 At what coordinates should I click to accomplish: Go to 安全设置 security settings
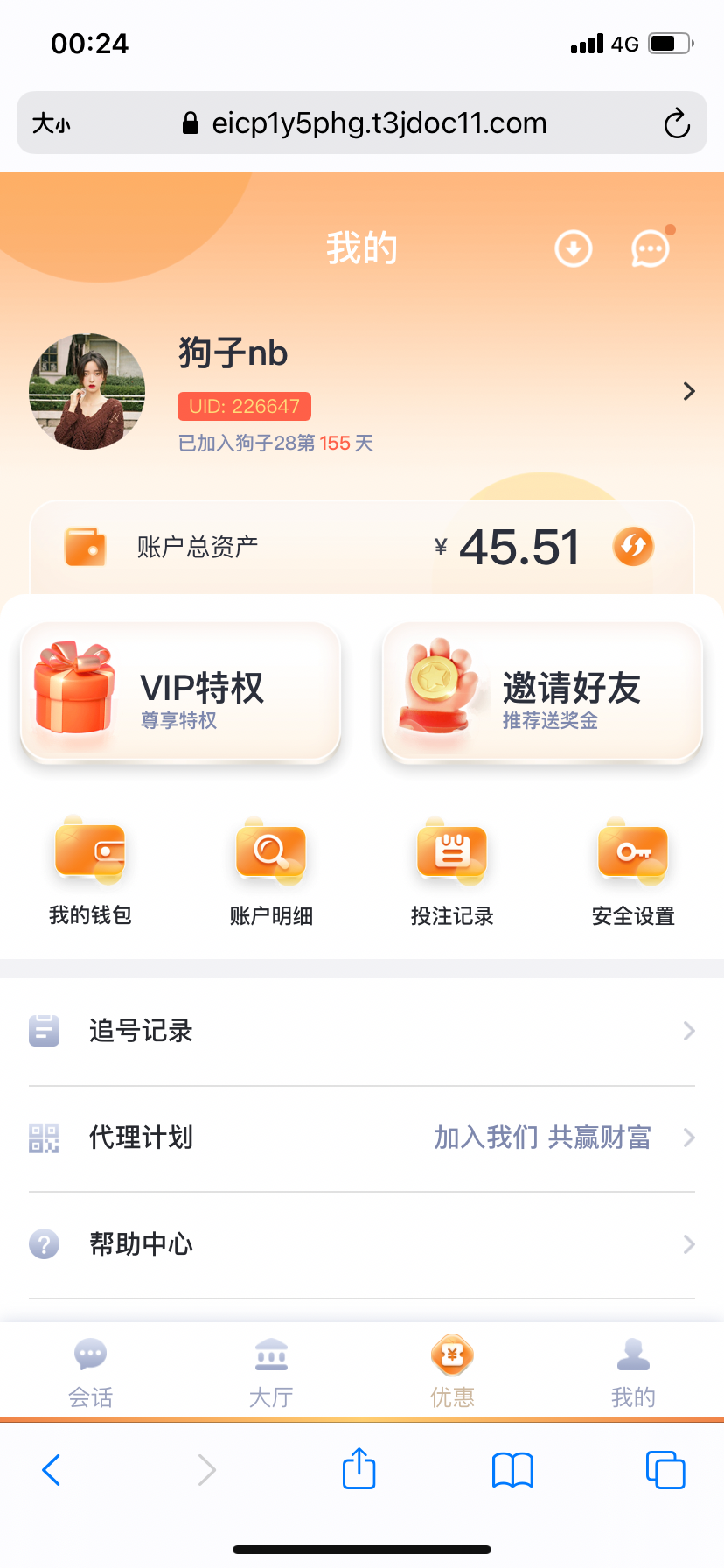pyautogui.click(x=633, y=871)
